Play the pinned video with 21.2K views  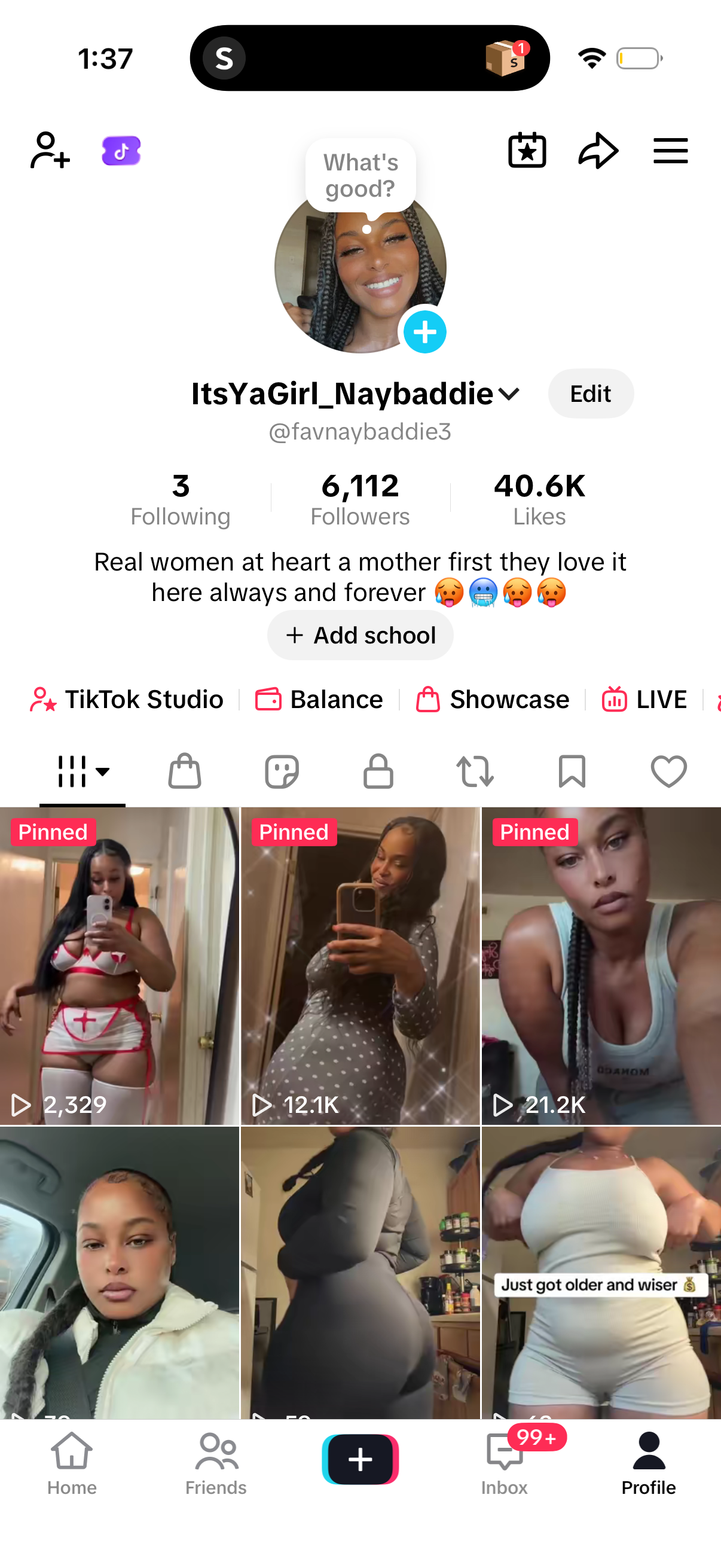click(x=601, y=965)
